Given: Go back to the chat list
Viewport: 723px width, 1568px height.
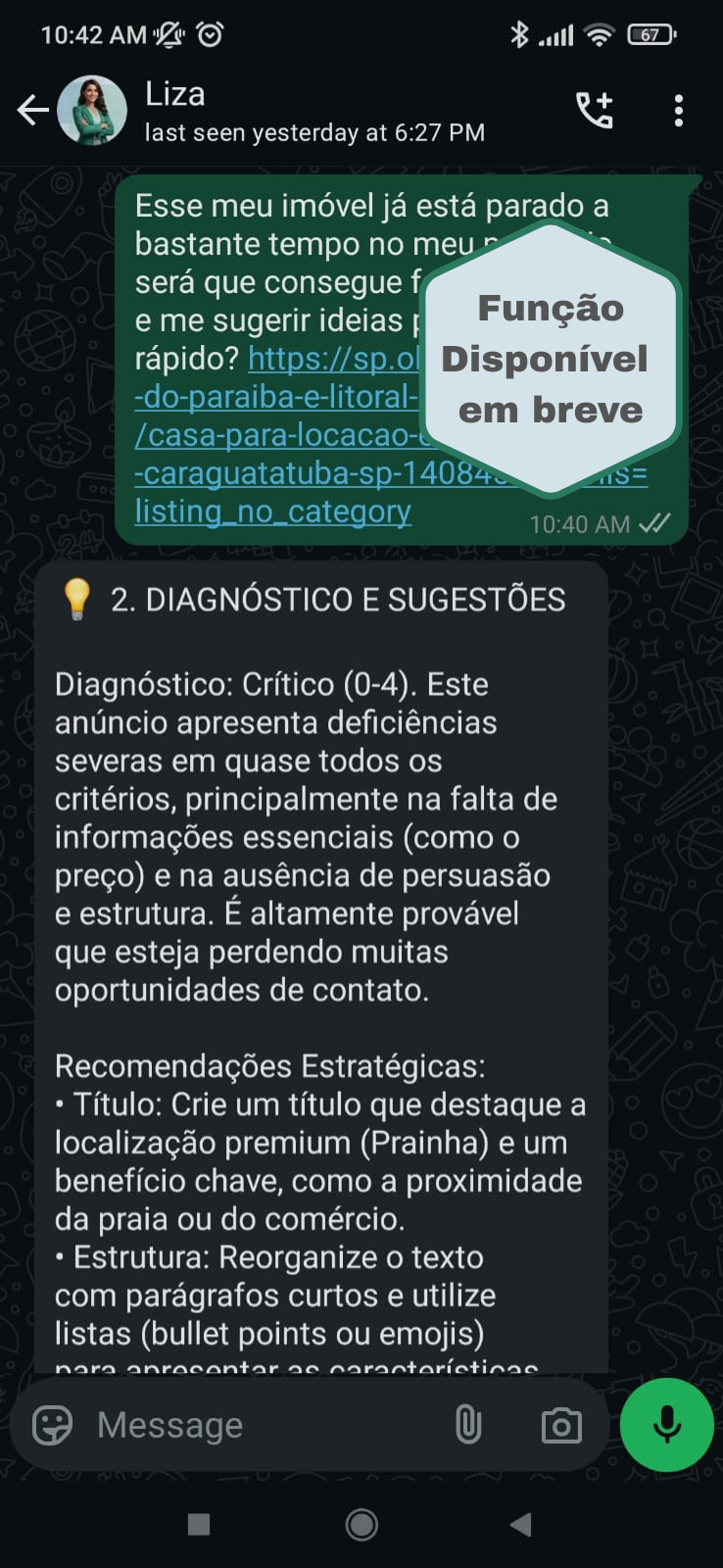Looking at the screenshot, I should 32,111.
